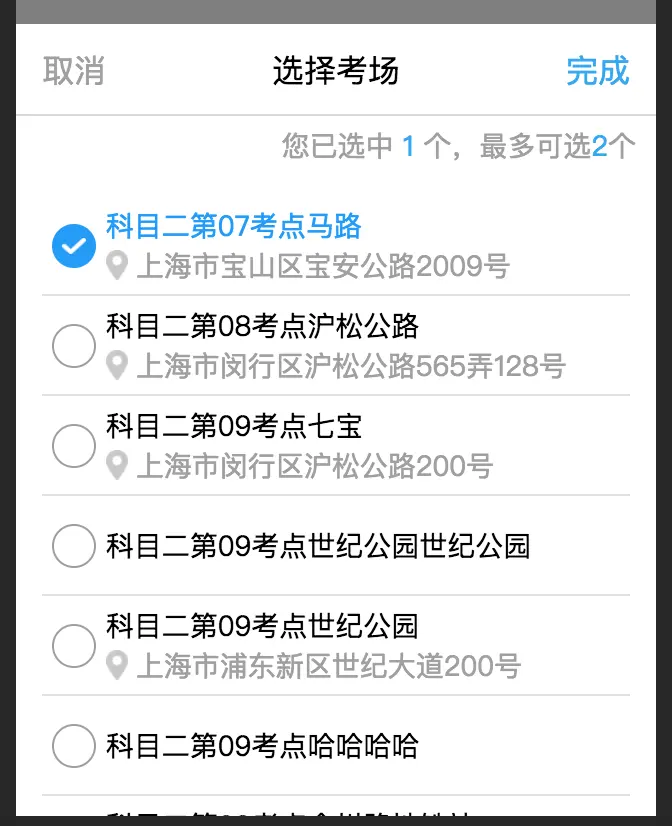Screen dimensions: 672x826
Task: Check 科目二第09考点世纪公园 on 世纪大道200号
Action: click(x=74, y=646)
